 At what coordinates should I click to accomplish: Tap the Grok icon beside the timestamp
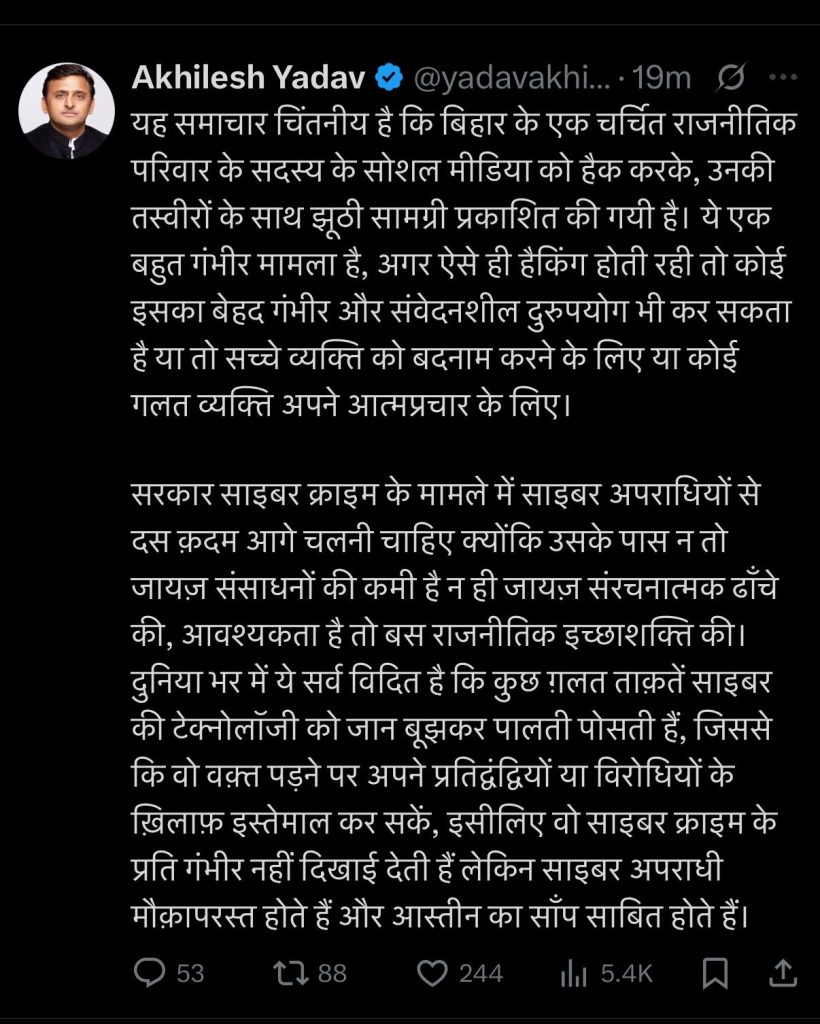(731, 77)
